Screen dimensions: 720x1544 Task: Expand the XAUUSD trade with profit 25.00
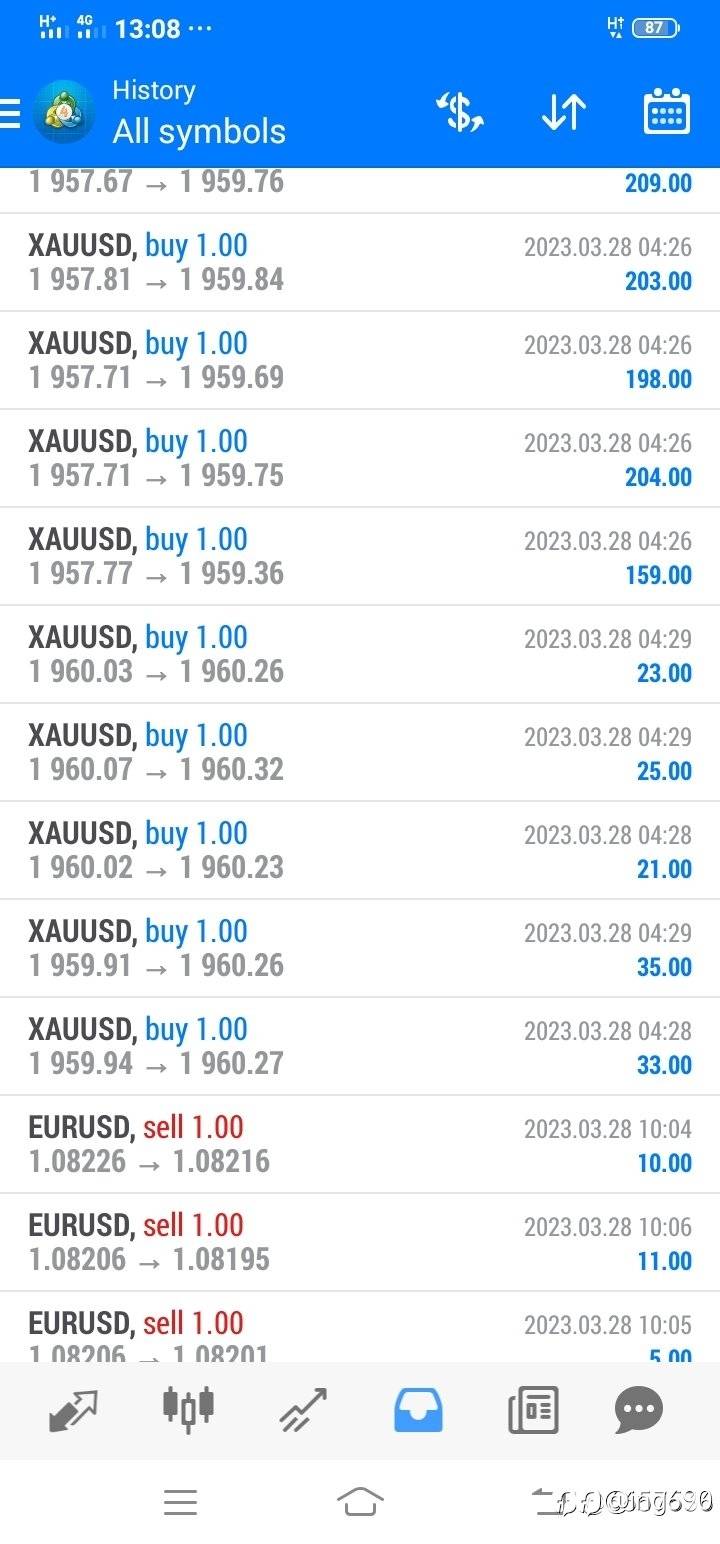pos(360,753)
